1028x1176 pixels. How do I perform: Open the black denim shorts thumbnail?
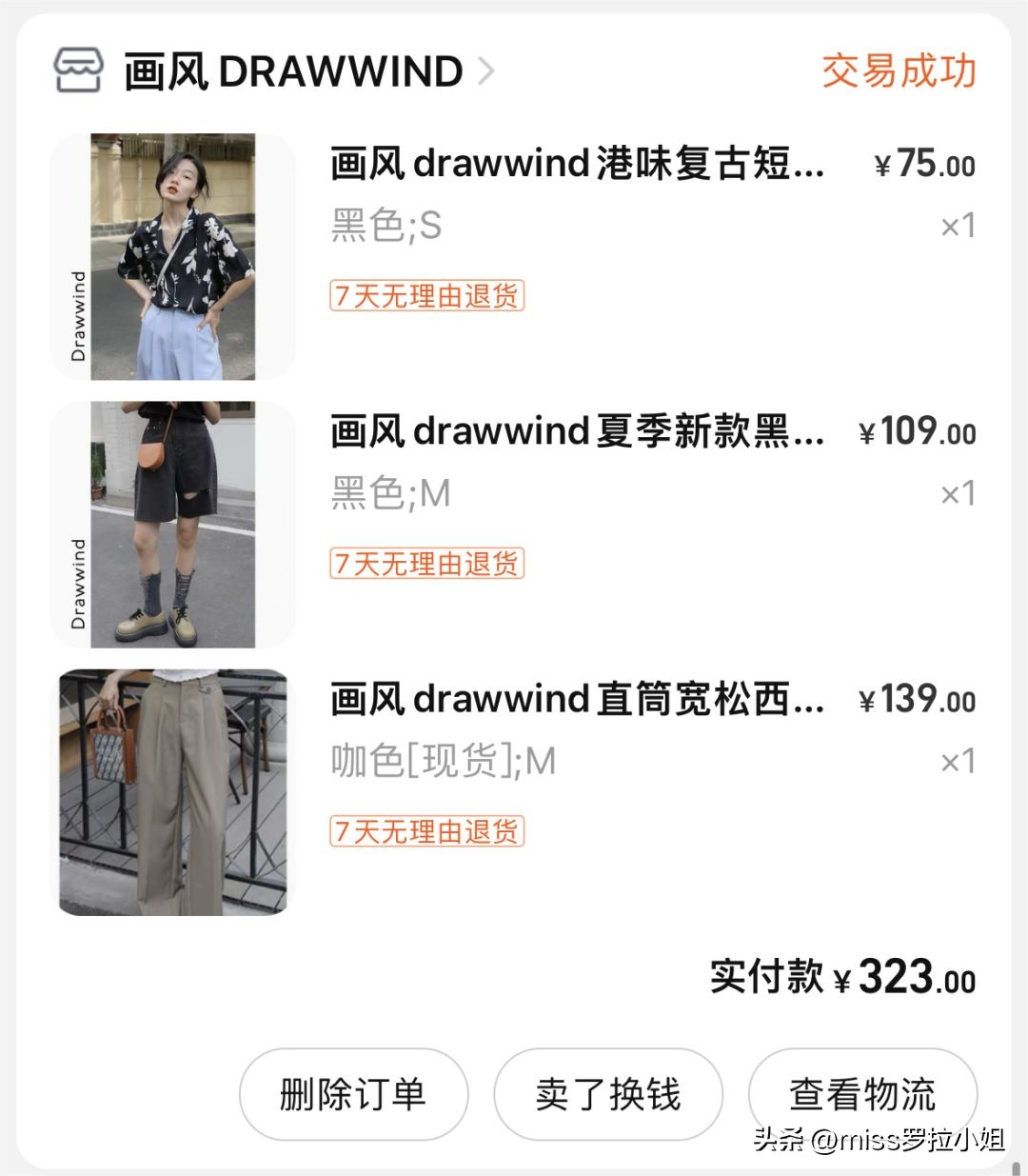point(174,522)
